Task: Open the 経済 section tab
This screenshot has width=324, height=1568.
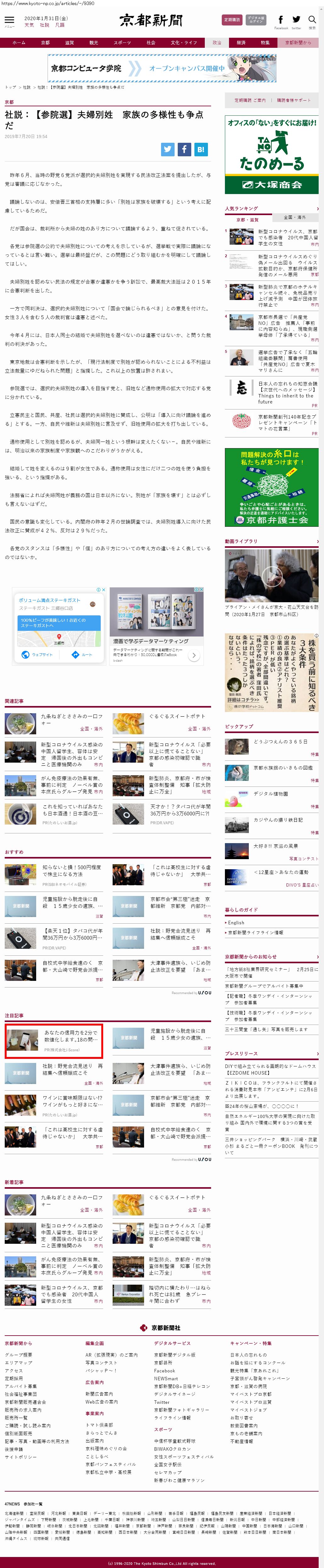Action: 241,42
